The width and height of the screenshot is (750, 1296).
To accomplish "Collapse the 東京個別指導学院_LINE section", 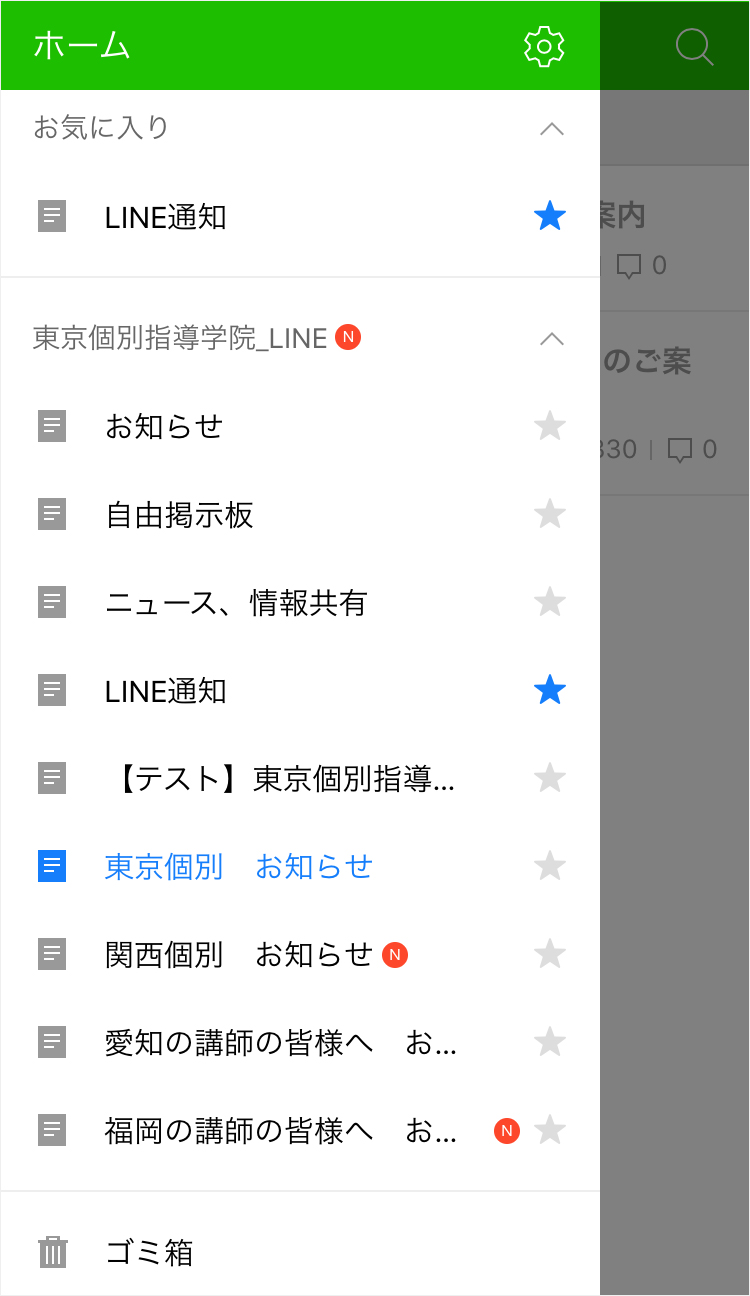I will (x=551, y=339).
